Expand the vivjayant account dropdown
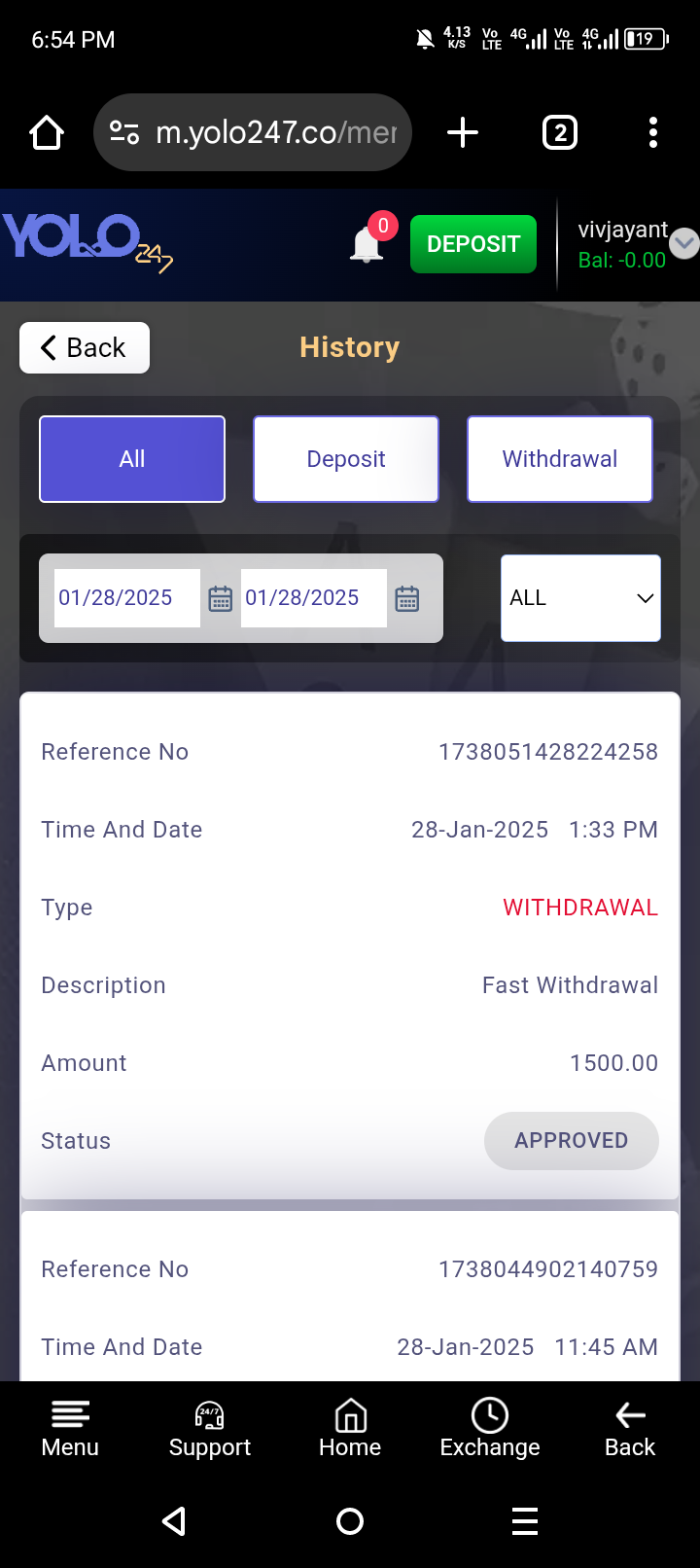This screenshot has height=1568, width=700. 684,243
